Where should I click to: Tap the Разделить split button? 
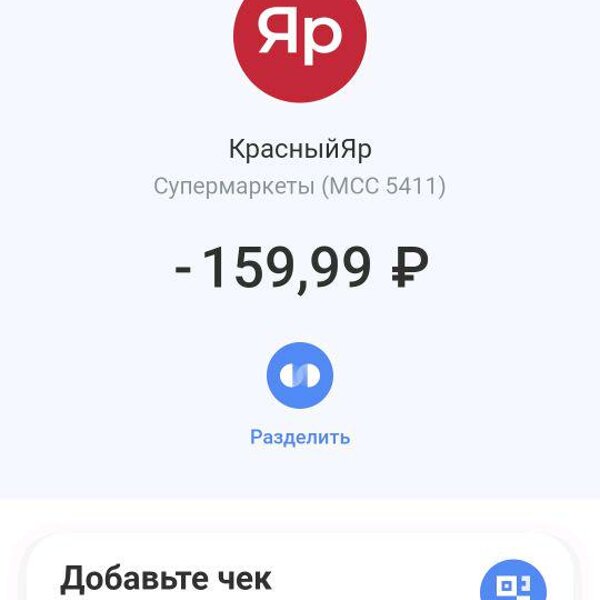click(x=300, y=375)
